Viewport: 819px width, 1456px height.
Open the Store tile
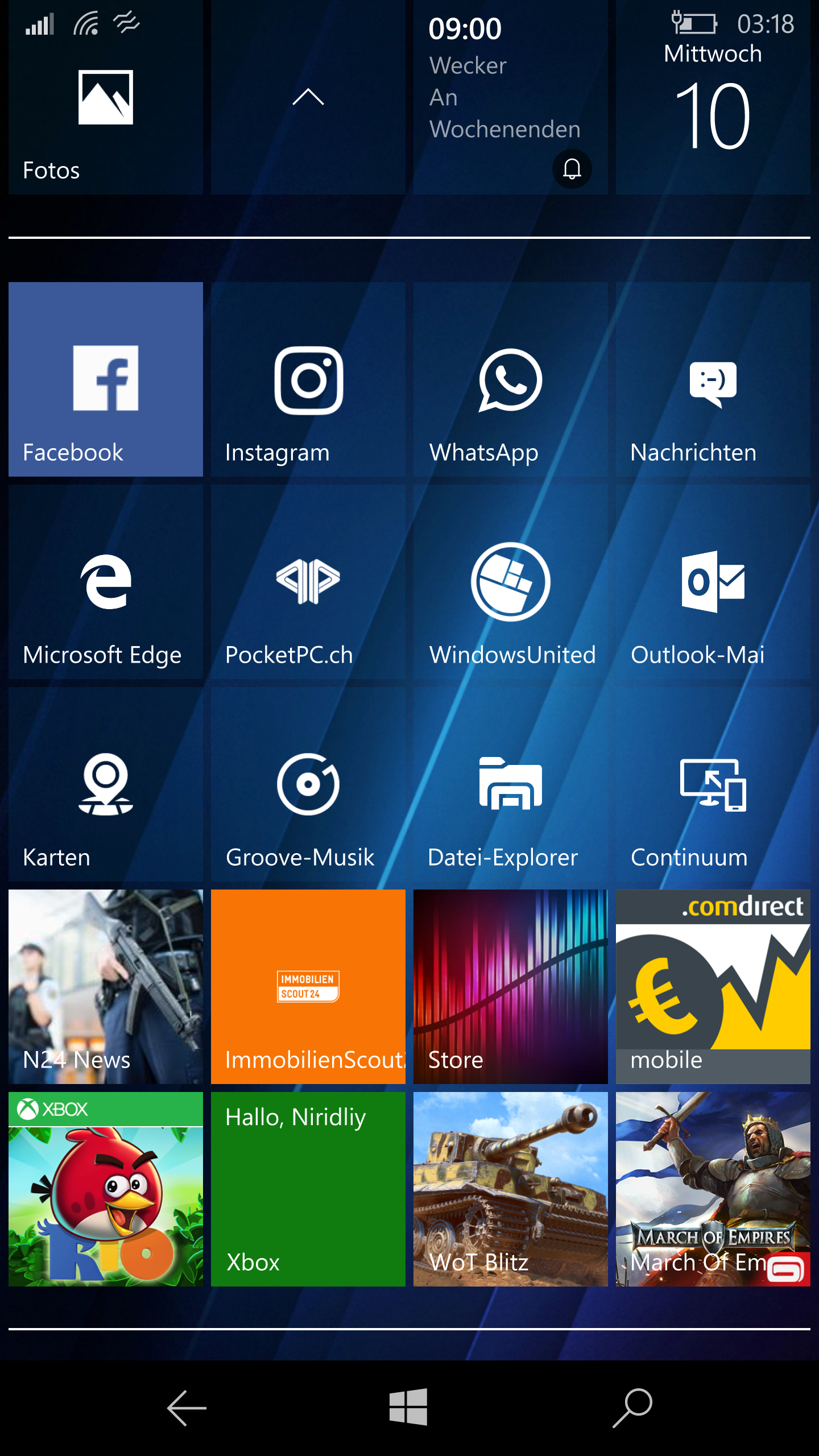(x=511, y=987)
